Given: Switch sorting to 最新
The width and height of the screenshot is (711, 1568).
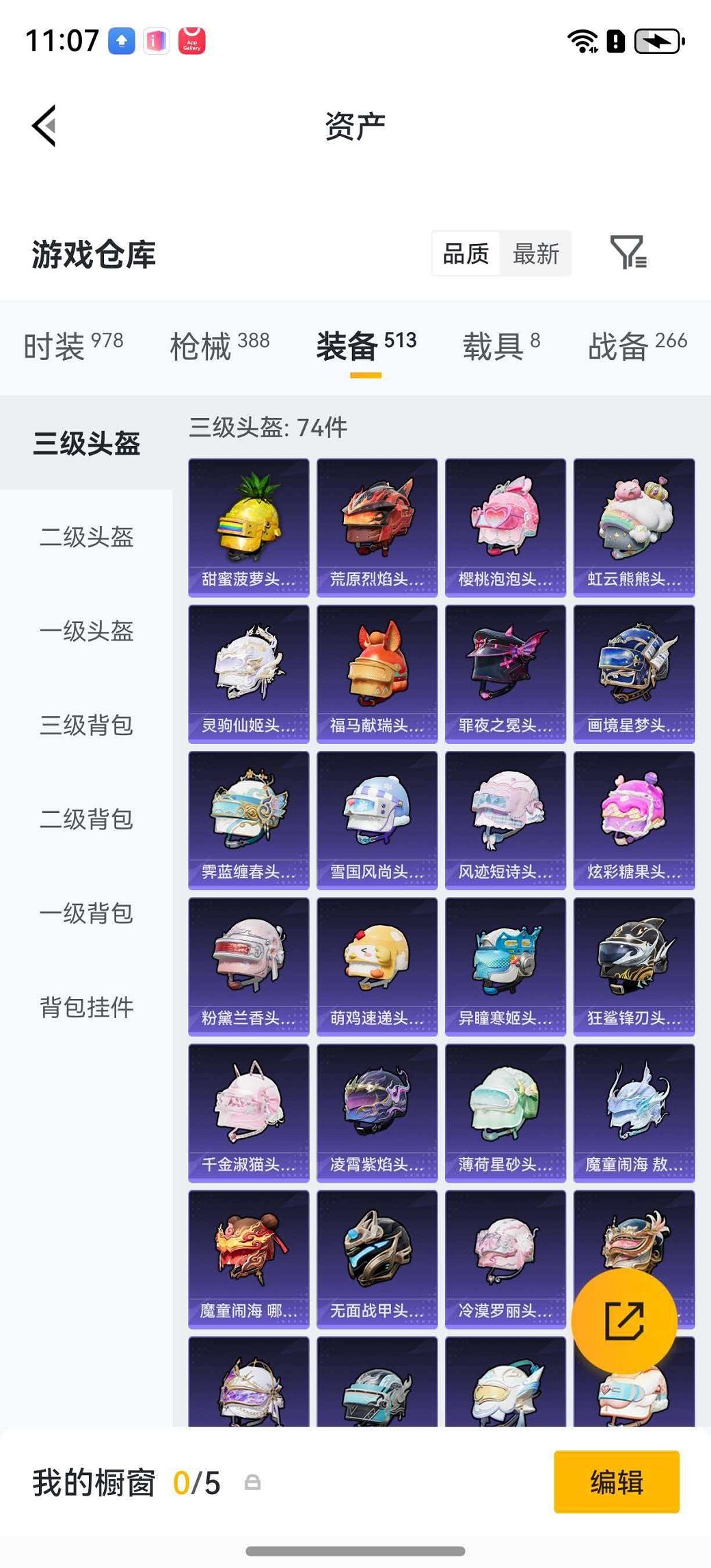Looking at the screenshot, I should [537, 253].
